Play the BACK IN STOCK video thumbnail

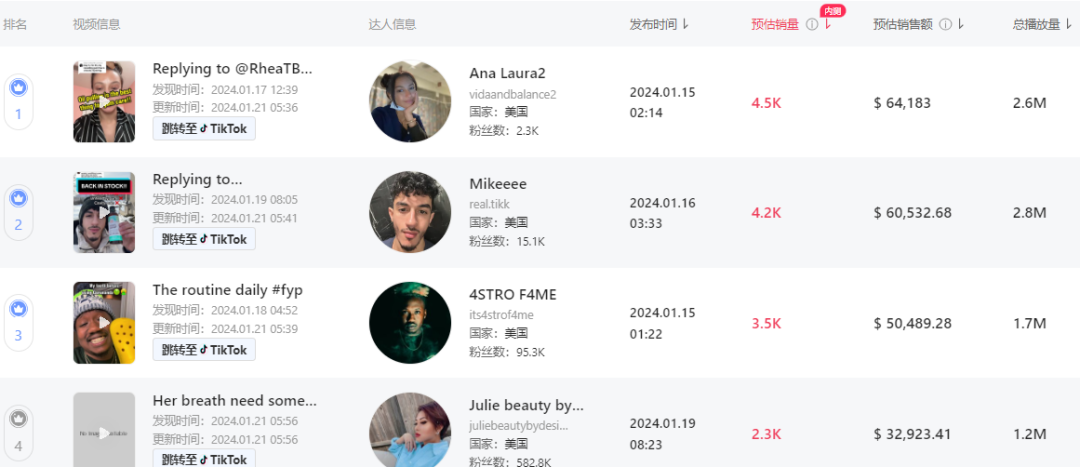pyautogui.click(x=104, y=212)
